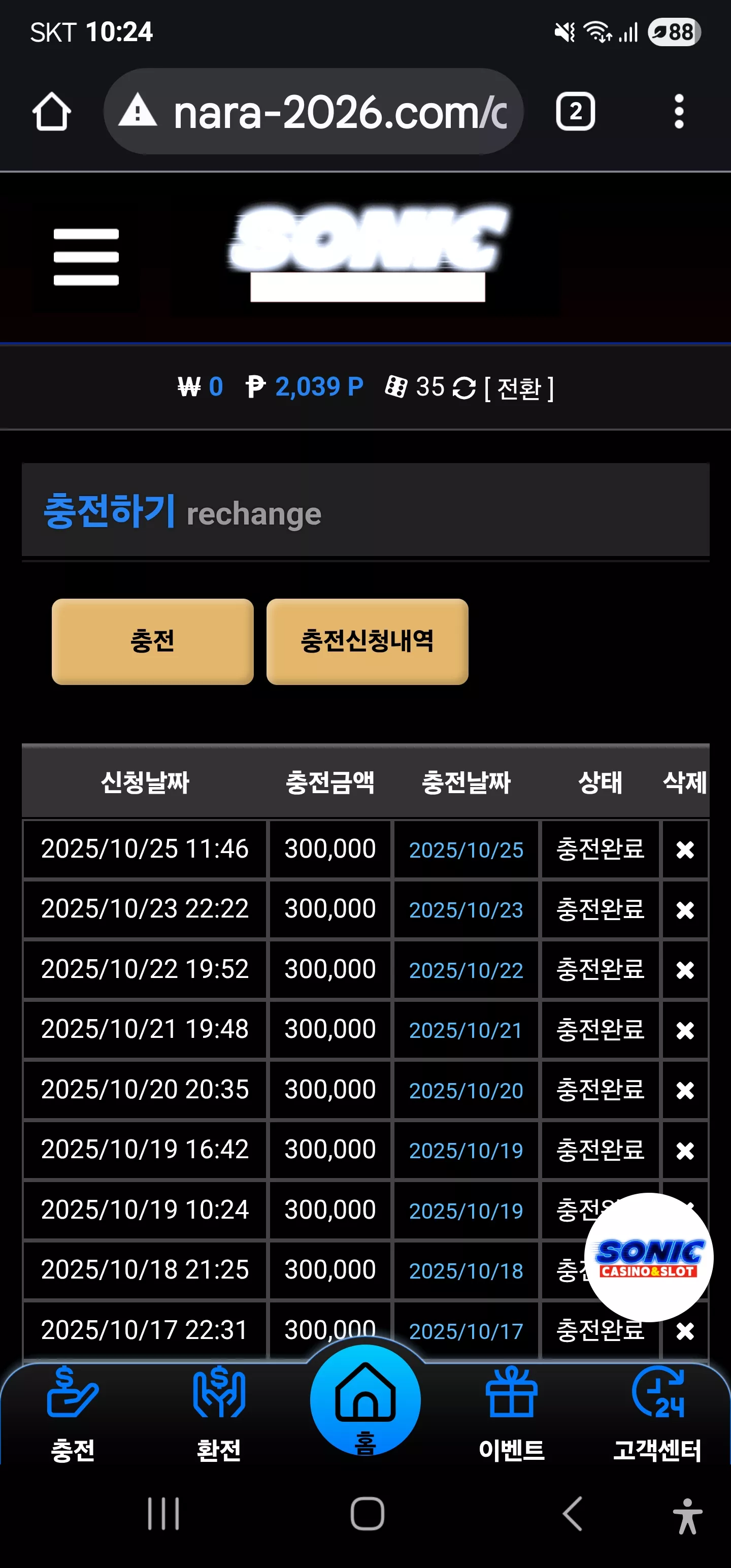Delete the 2025/10/25 11:46 record
731x1568 pixels.
685,849
